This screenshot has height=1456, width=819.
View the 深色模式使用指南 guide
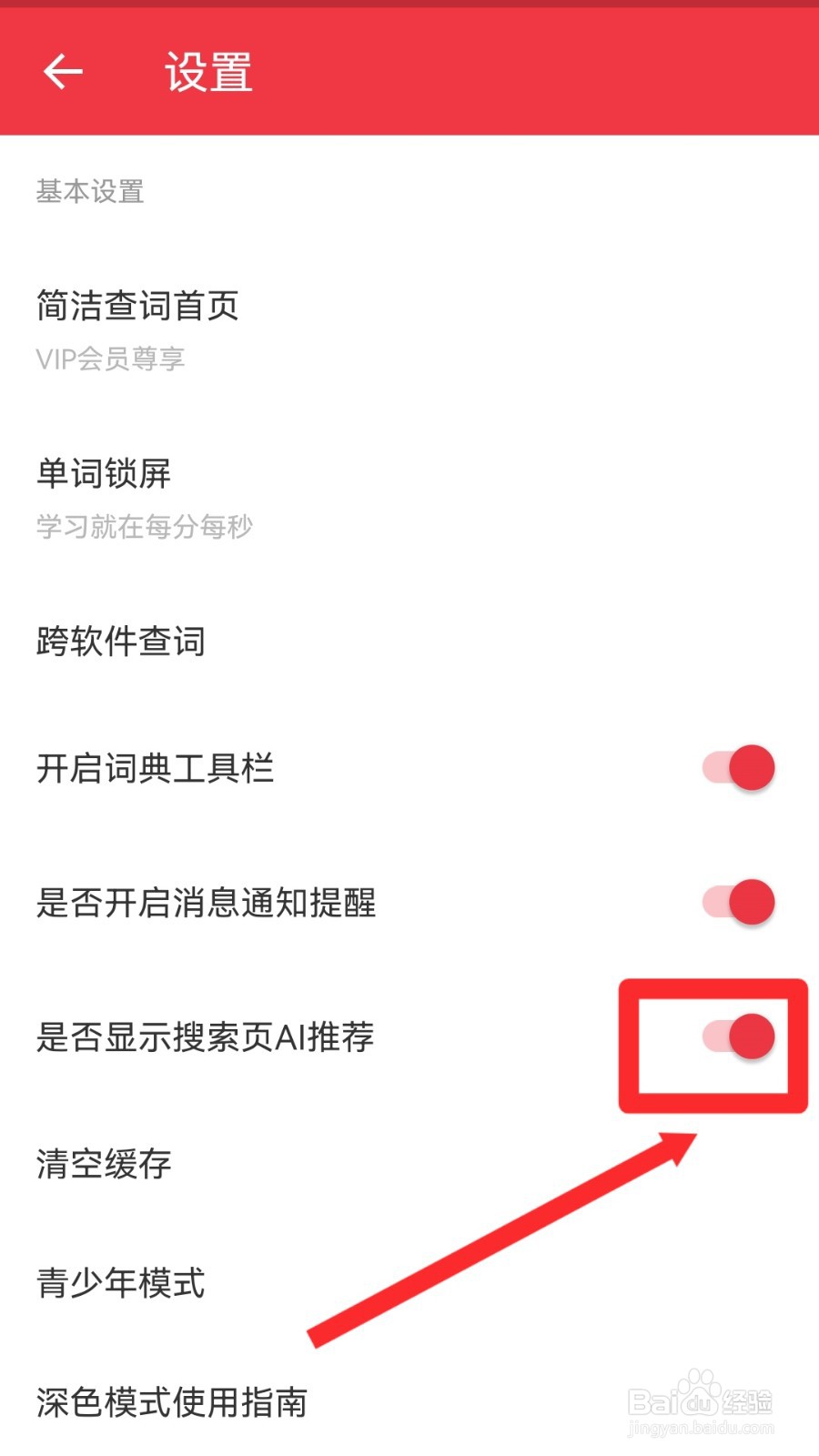pos(171,1403)
